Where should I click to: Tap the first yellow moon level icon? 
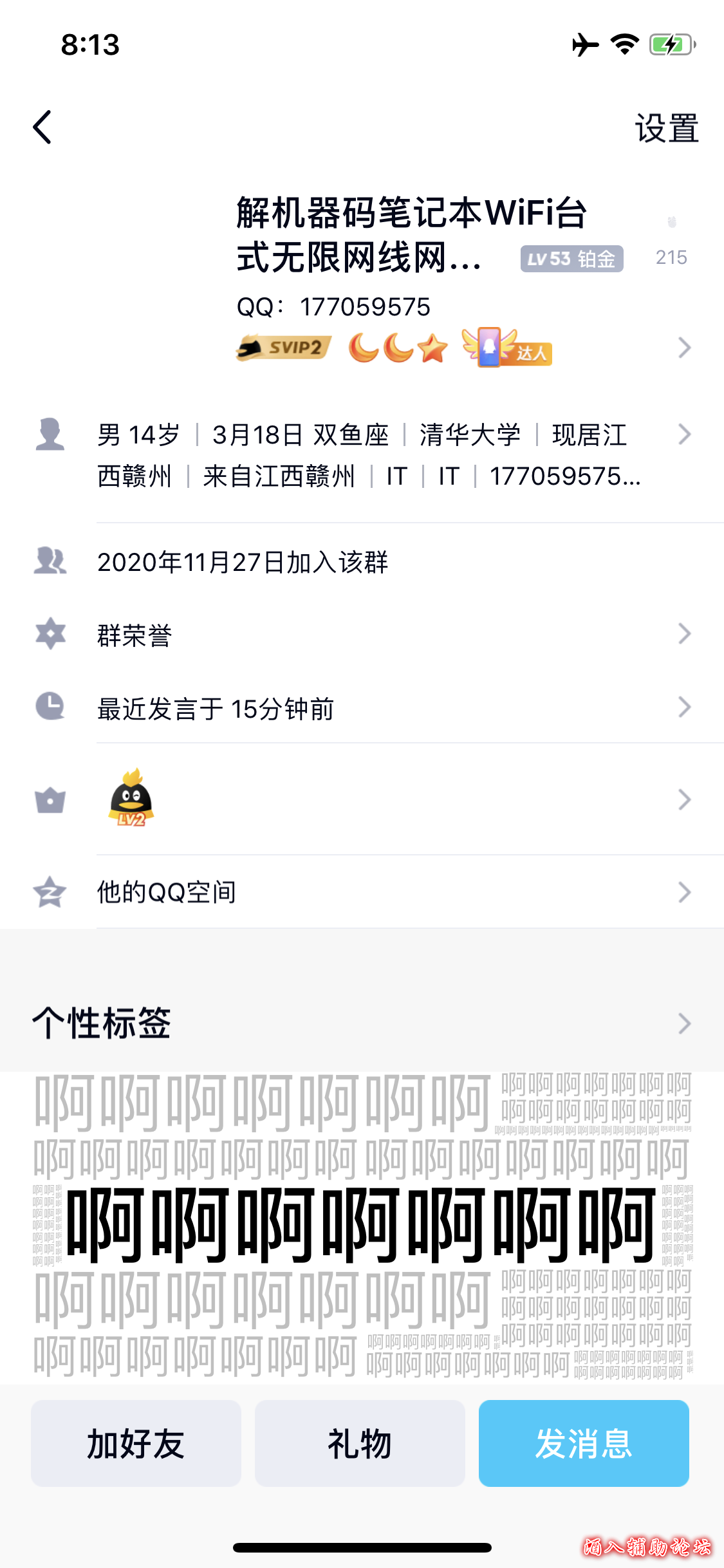364,347
